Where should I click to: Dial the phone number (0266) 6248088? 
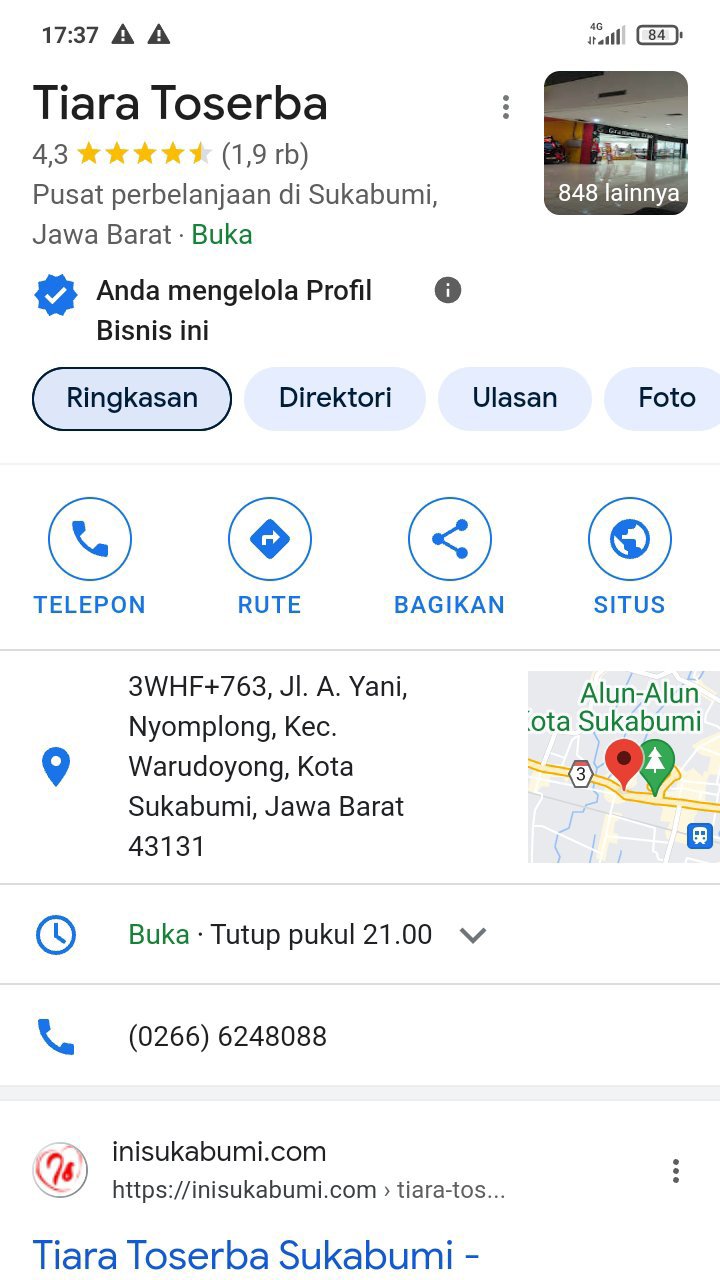point(228,1036)
